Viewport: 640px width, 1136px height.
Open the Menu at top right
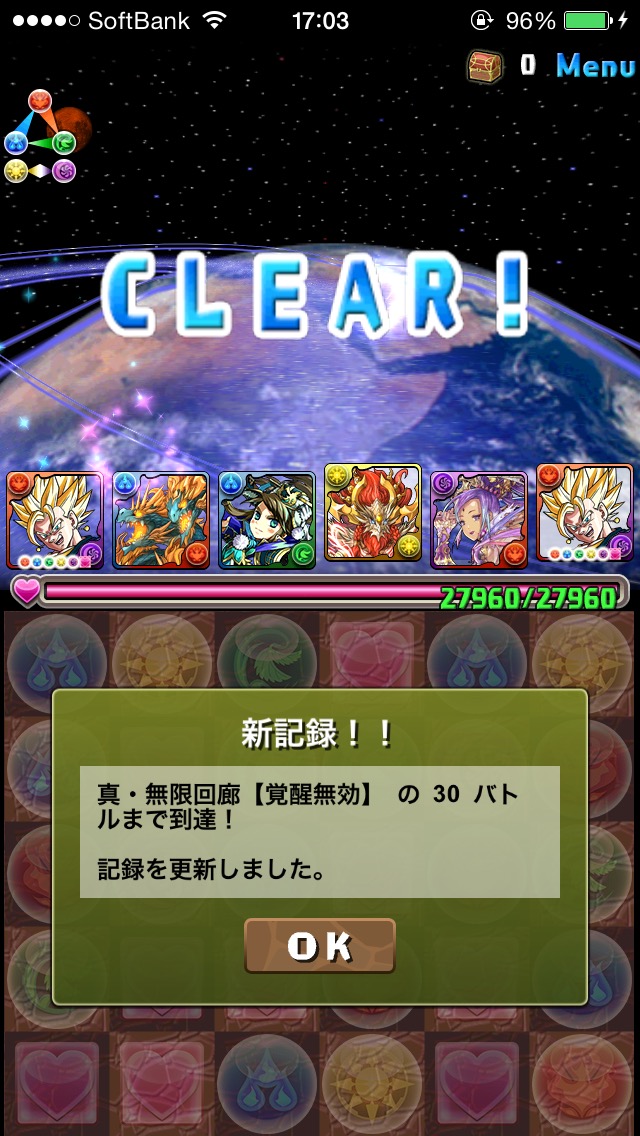596,66
